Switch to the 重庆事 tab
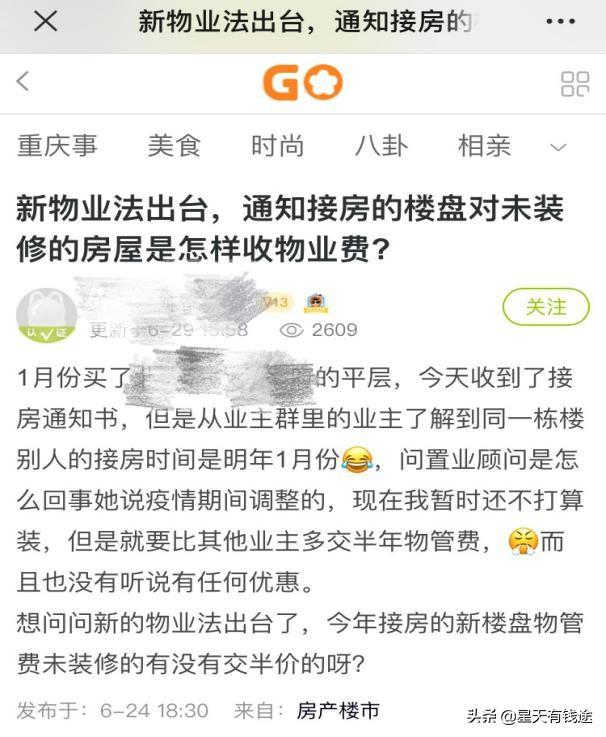This screenshot has width=606, height=737. coord(57,146)
